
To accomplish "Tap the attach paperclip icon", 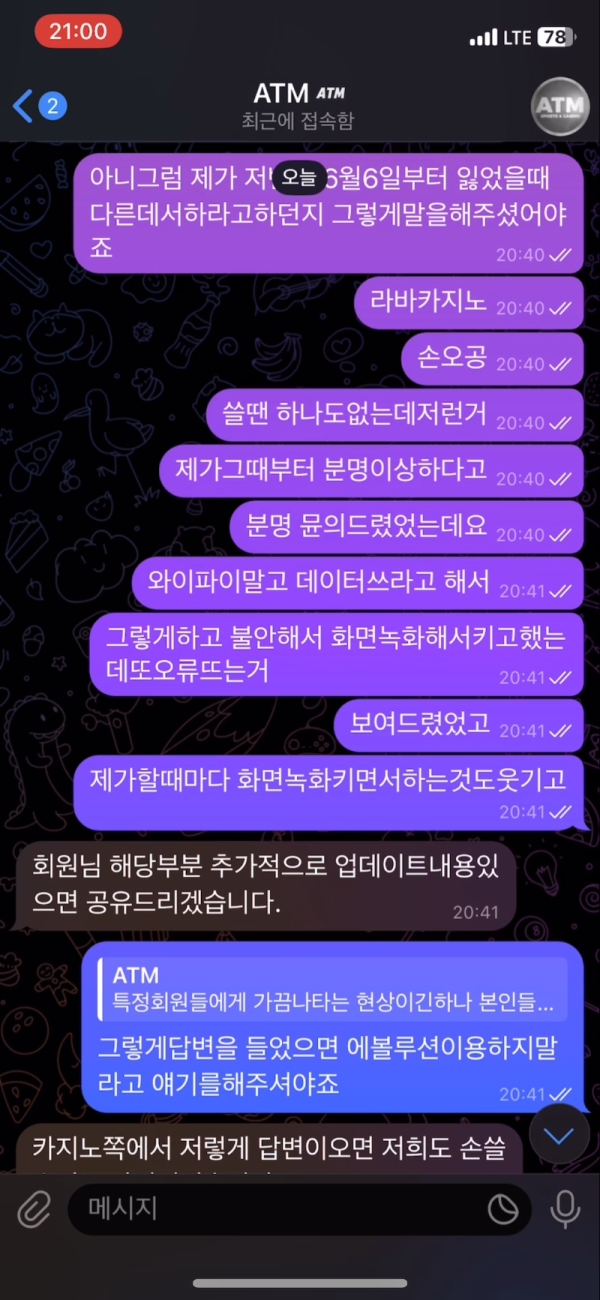I will (x=33, y=1209).
